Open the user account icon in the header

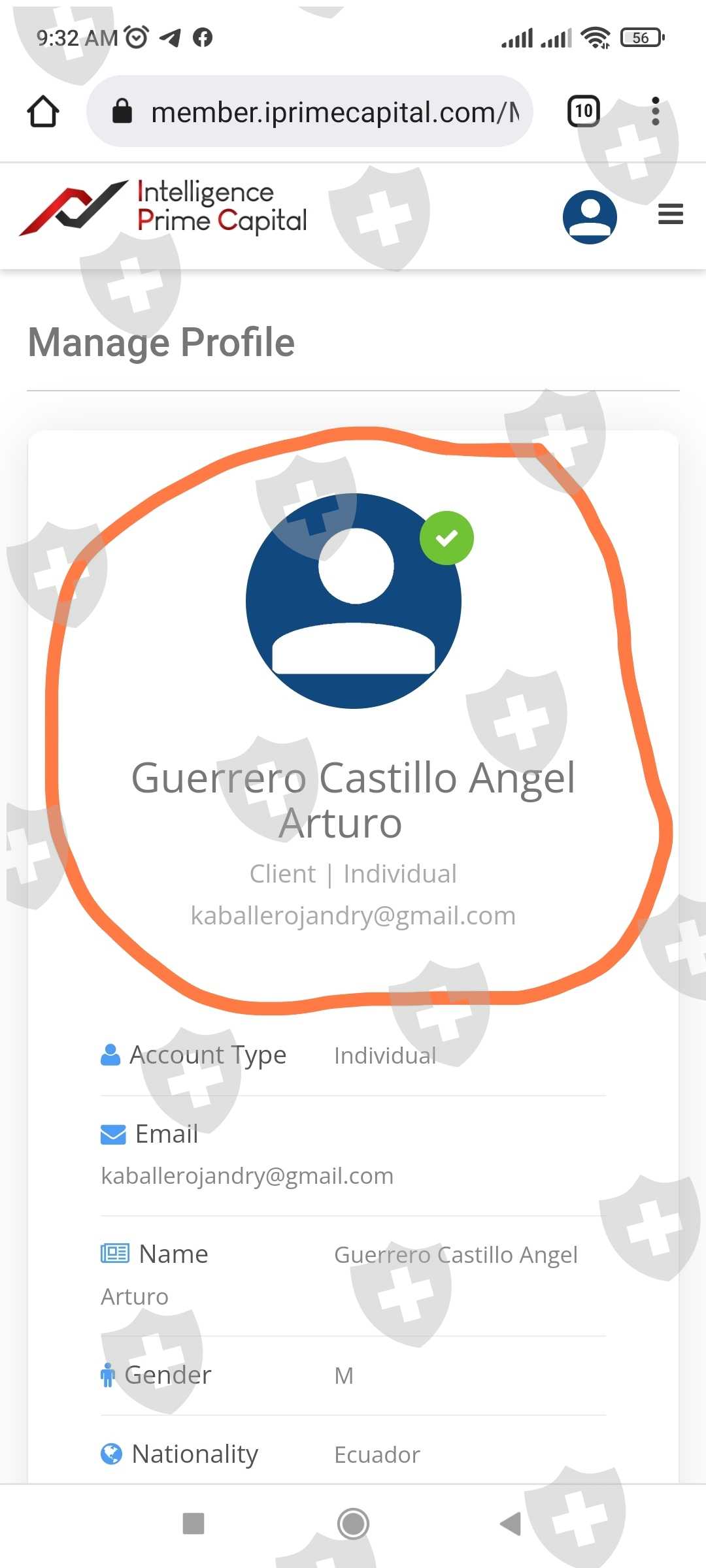590,217
